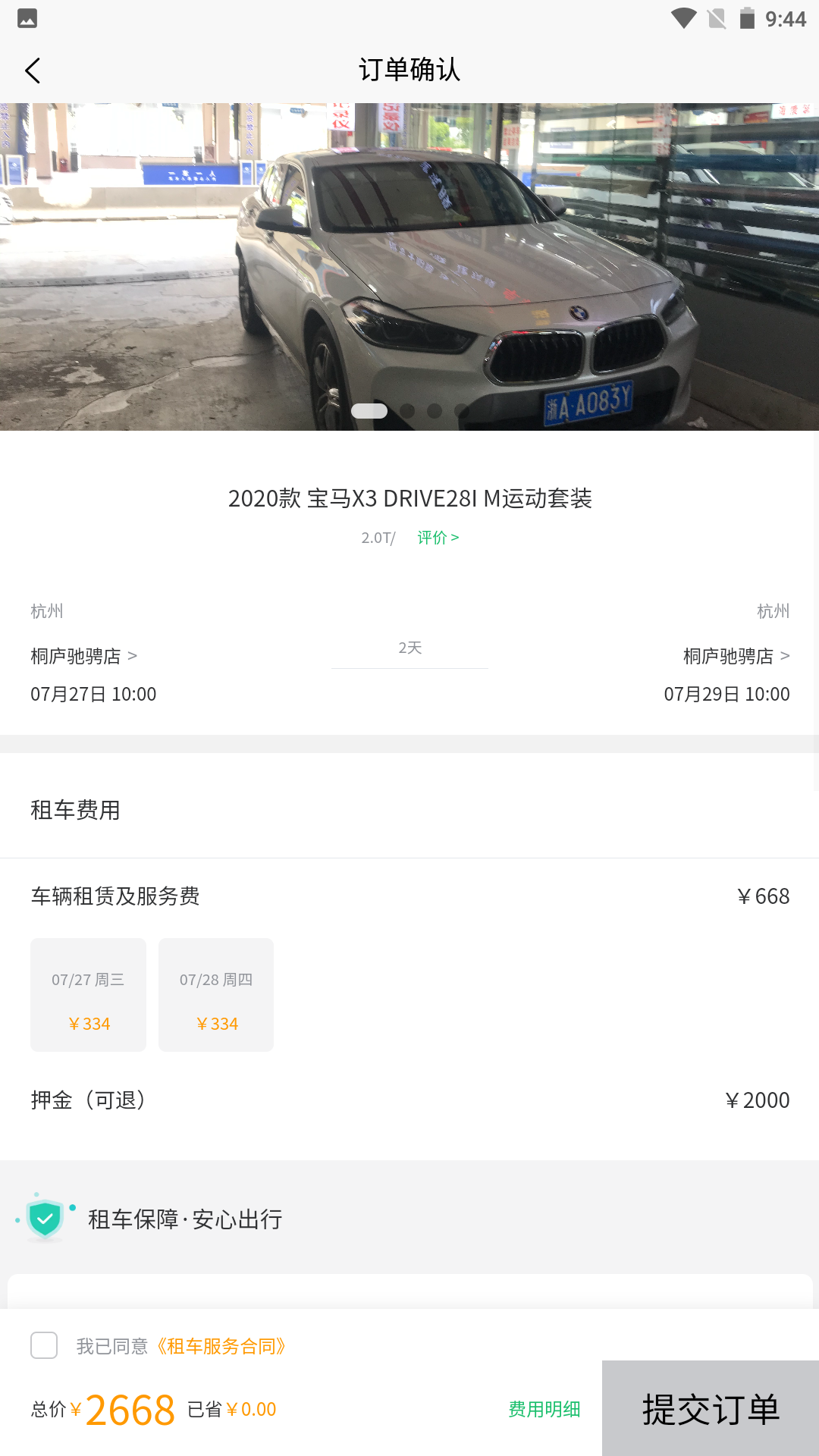Image resolution: width=819 pixels, height=1456 pixels.
Task: Click the green rental protection shield icon
Action: (x=45, y=1219)
